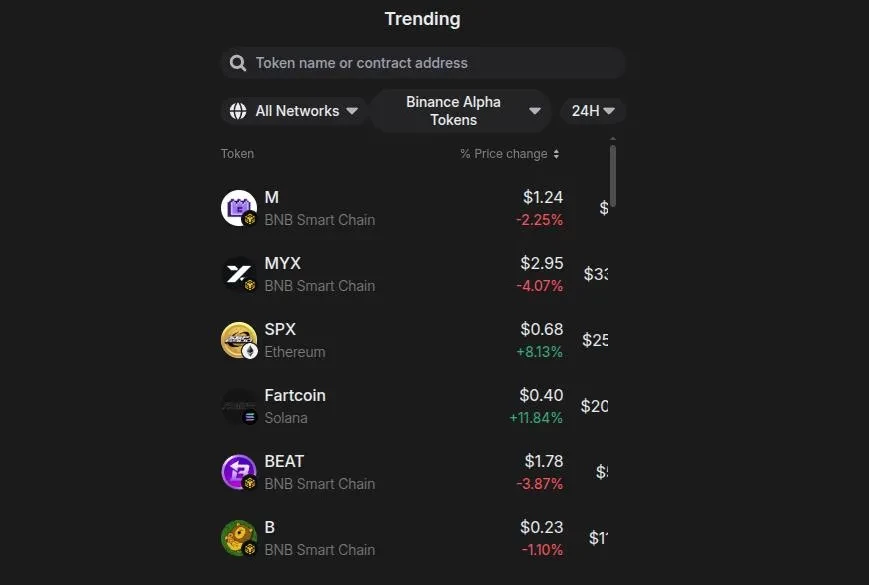This screenshot has height=585, width=869.
Task: Sort by % Price change
Action: point(509,154)
